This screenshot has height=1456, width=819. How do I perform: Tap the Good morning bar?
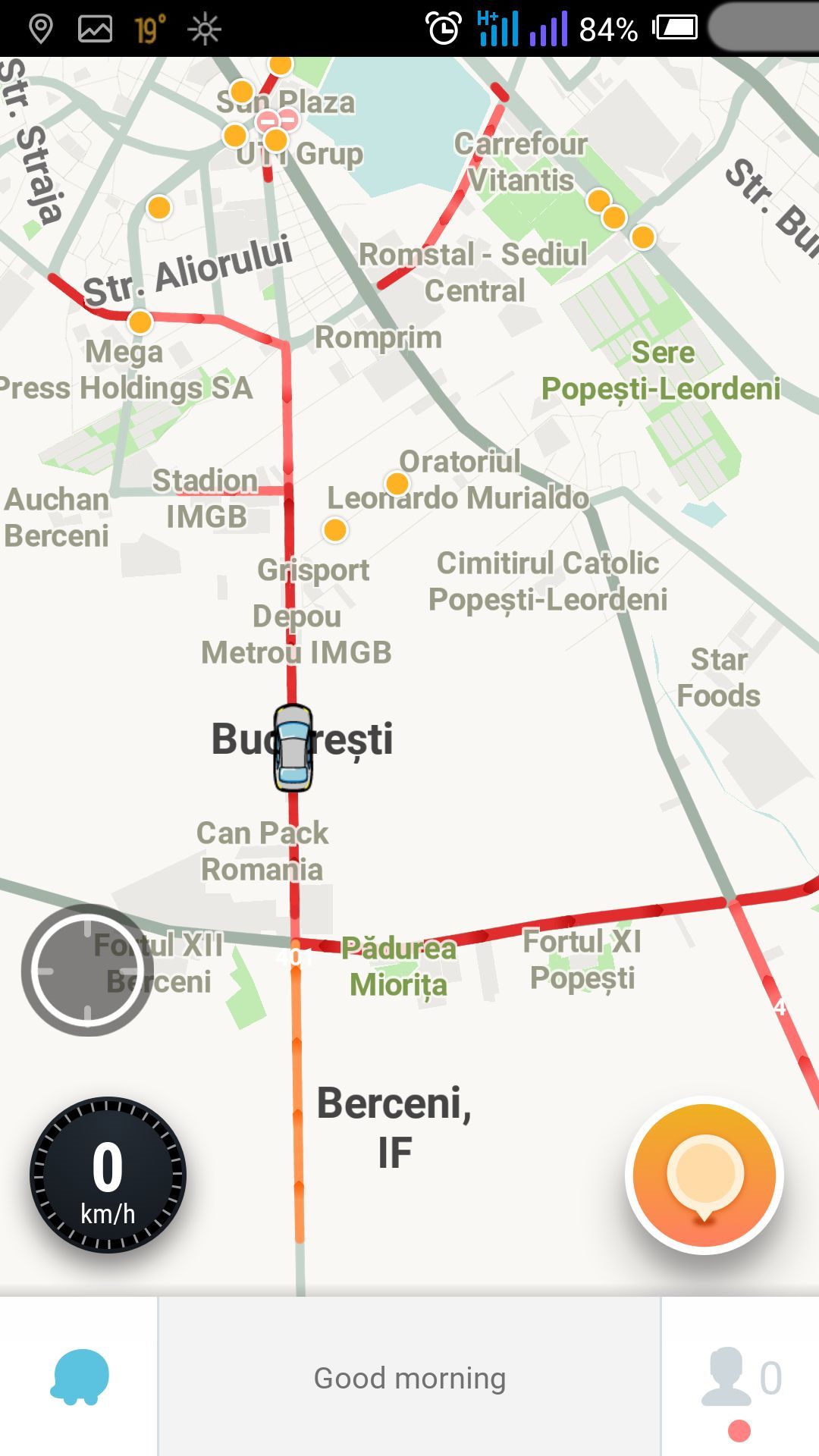click(409, 1377)
